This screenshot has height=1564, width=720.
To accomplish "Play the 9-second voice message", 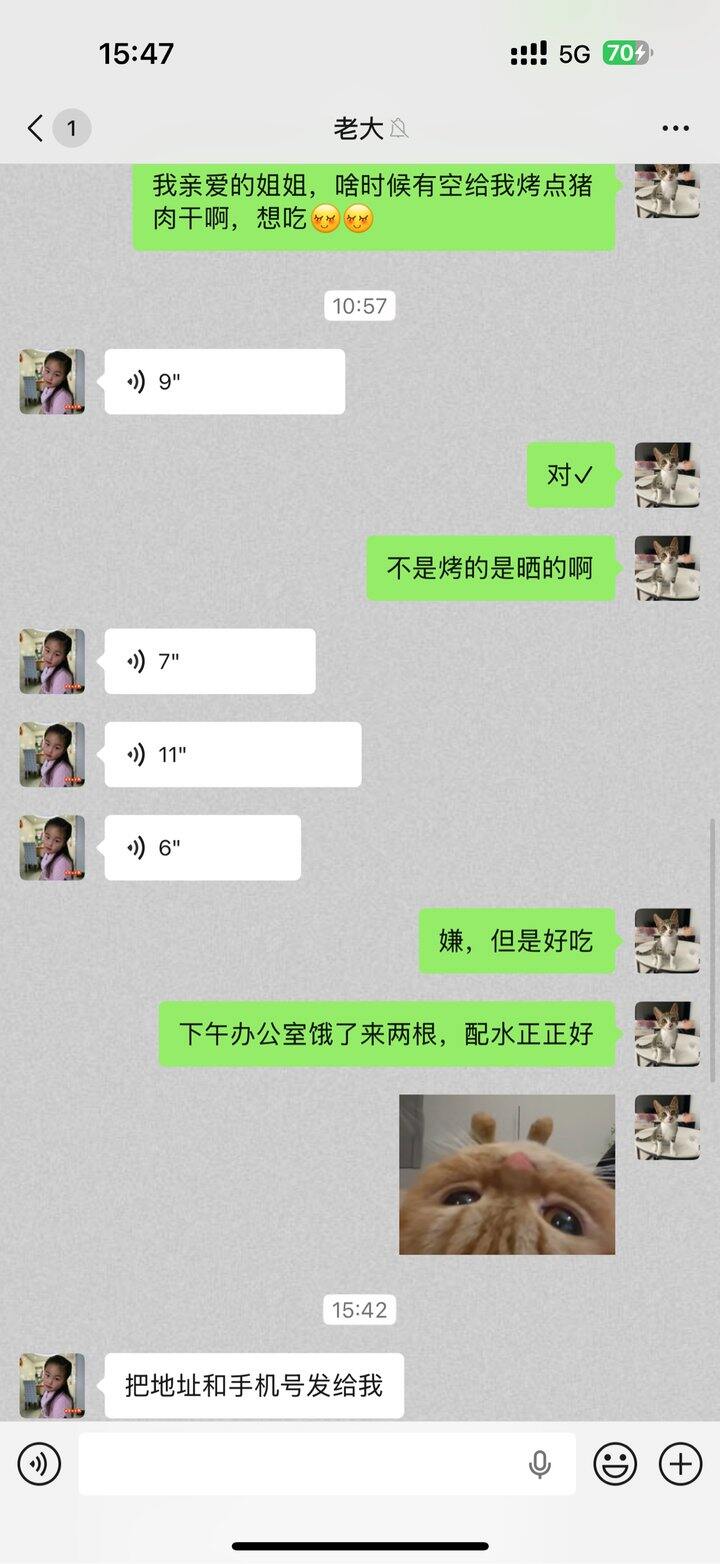I will 225,381.
